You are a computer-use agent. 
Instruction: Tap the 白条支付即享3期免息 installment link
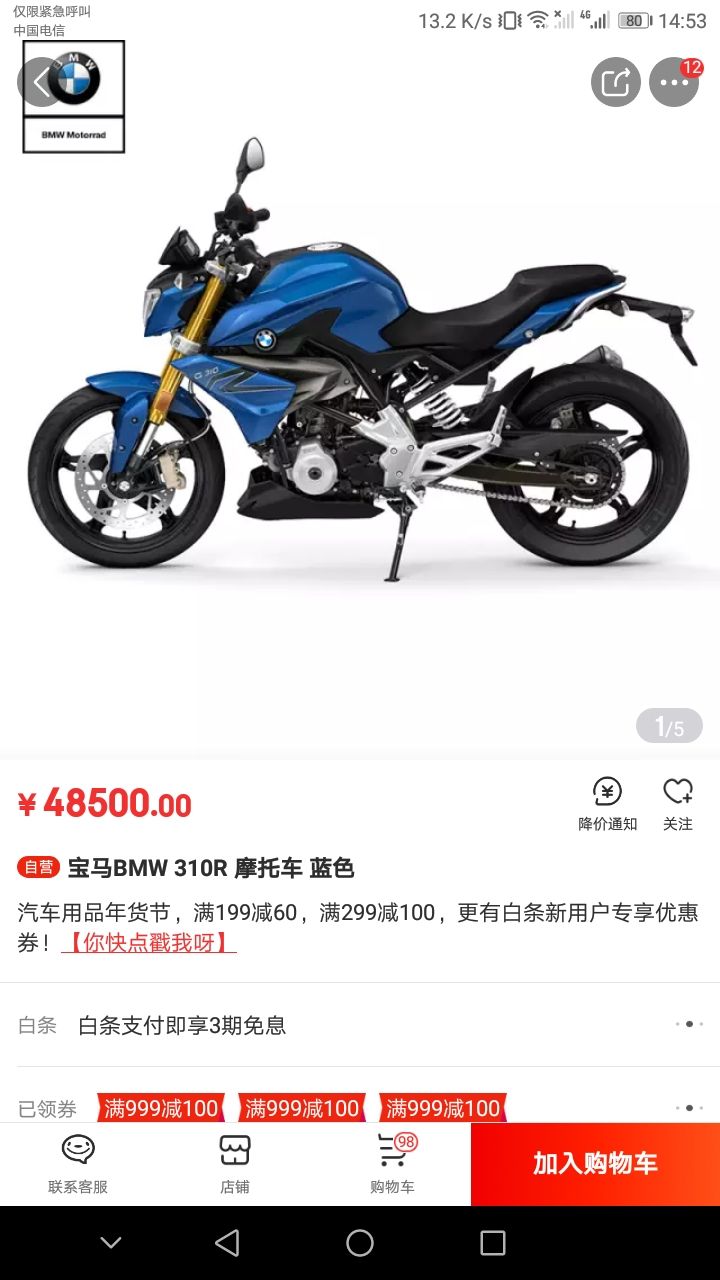[x=185, y=1024]
